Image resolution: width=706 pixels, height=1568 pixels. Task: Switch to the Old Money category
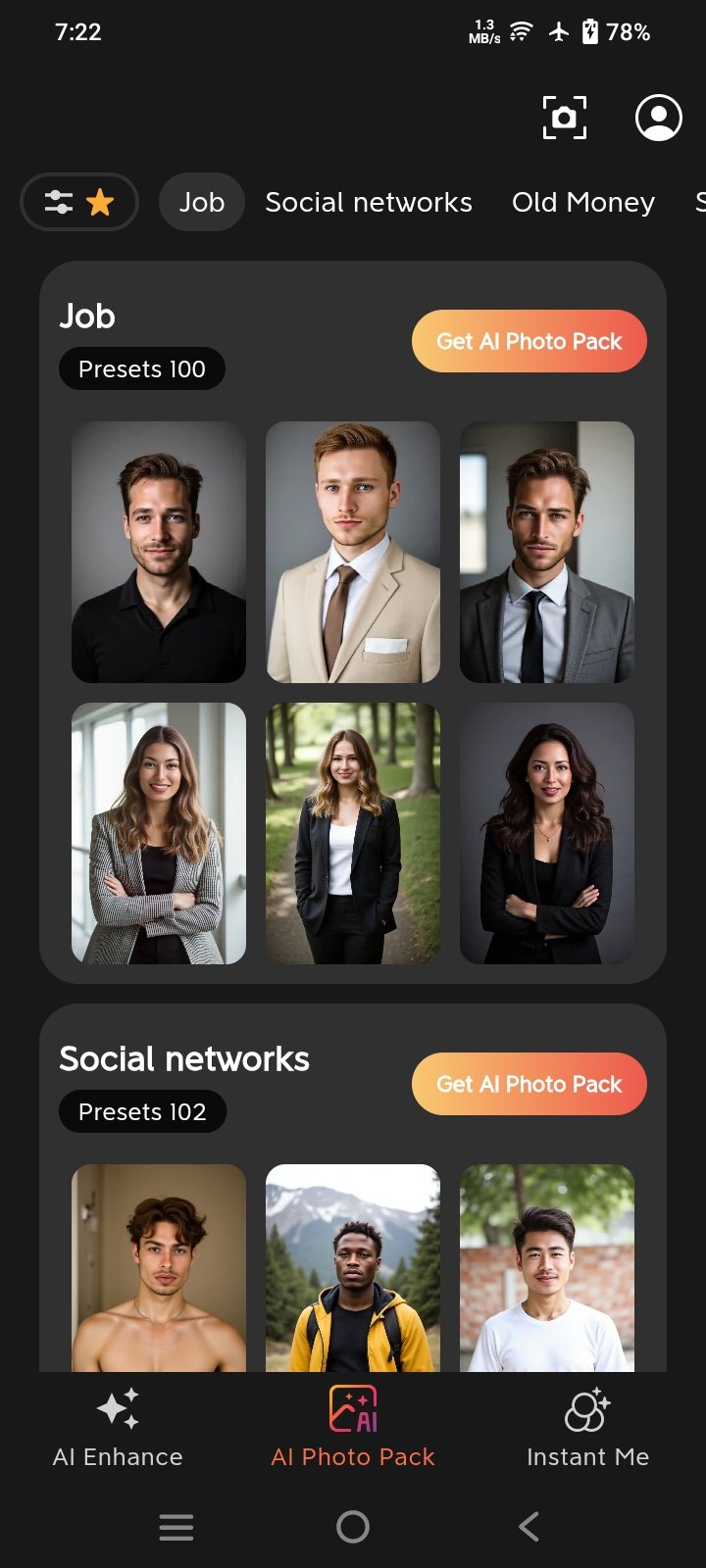(583, 202)
